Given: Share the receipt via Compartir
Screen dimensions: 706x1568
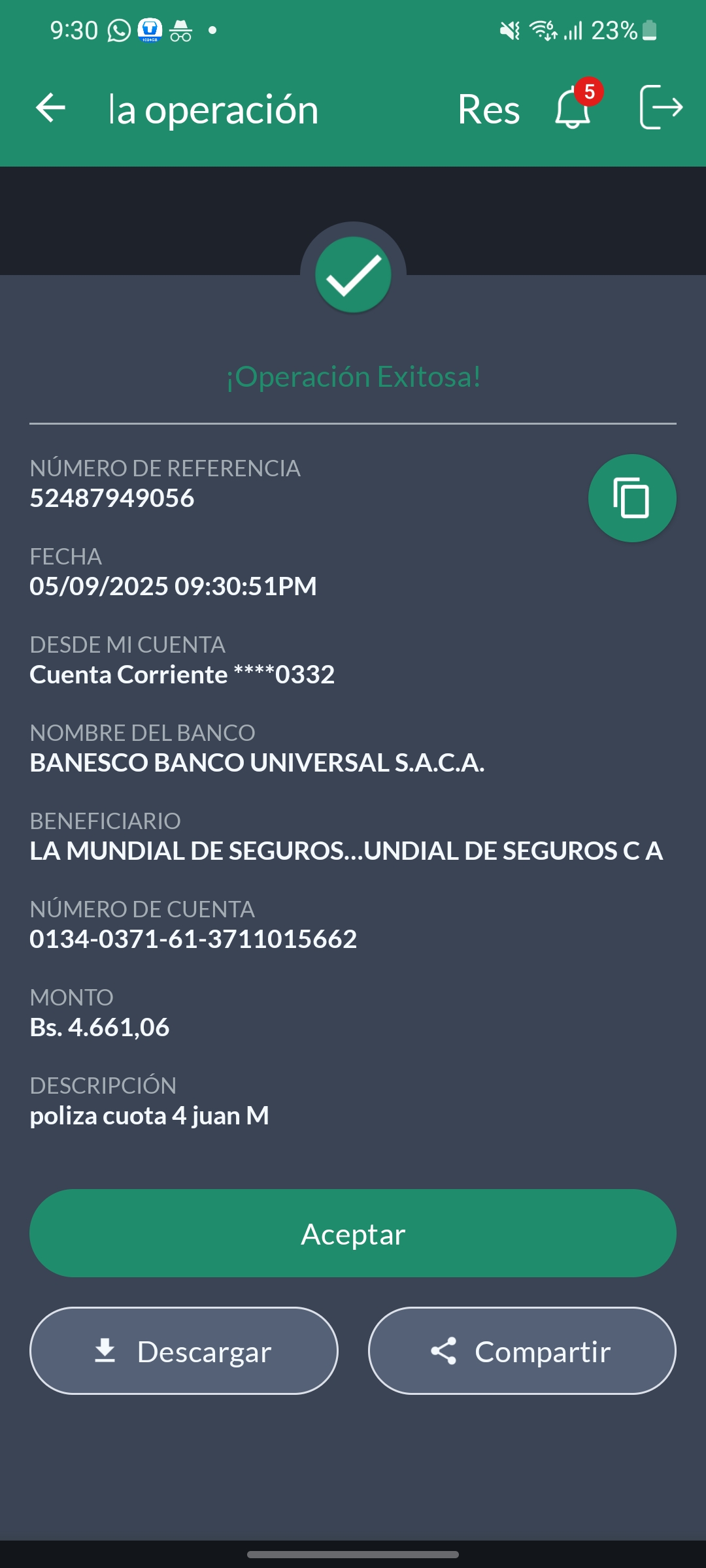Looking at the screenshot, I should tap(522, 1351).
